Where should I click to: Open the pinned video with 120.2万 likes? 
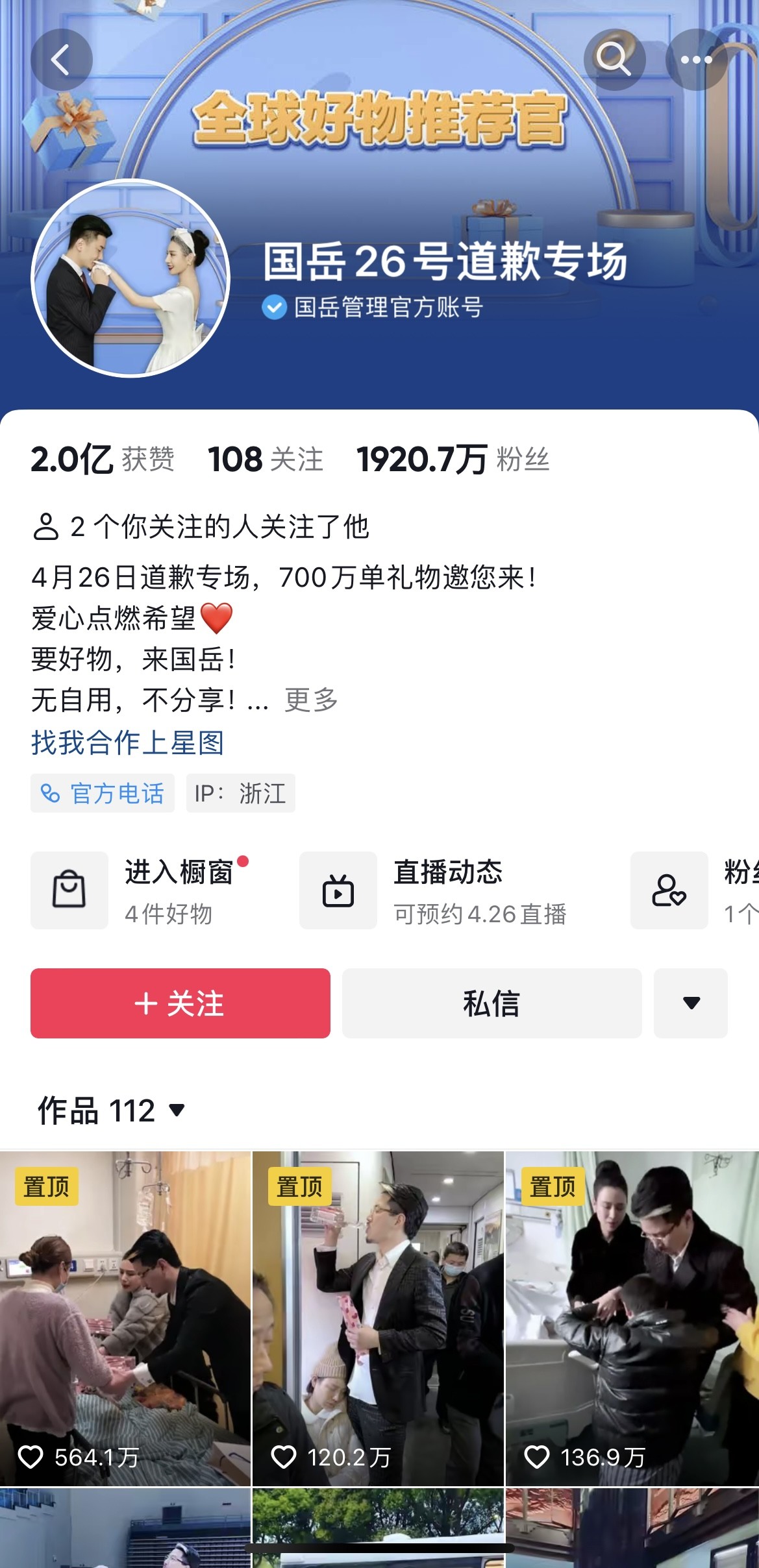(x=378, y=1317)
